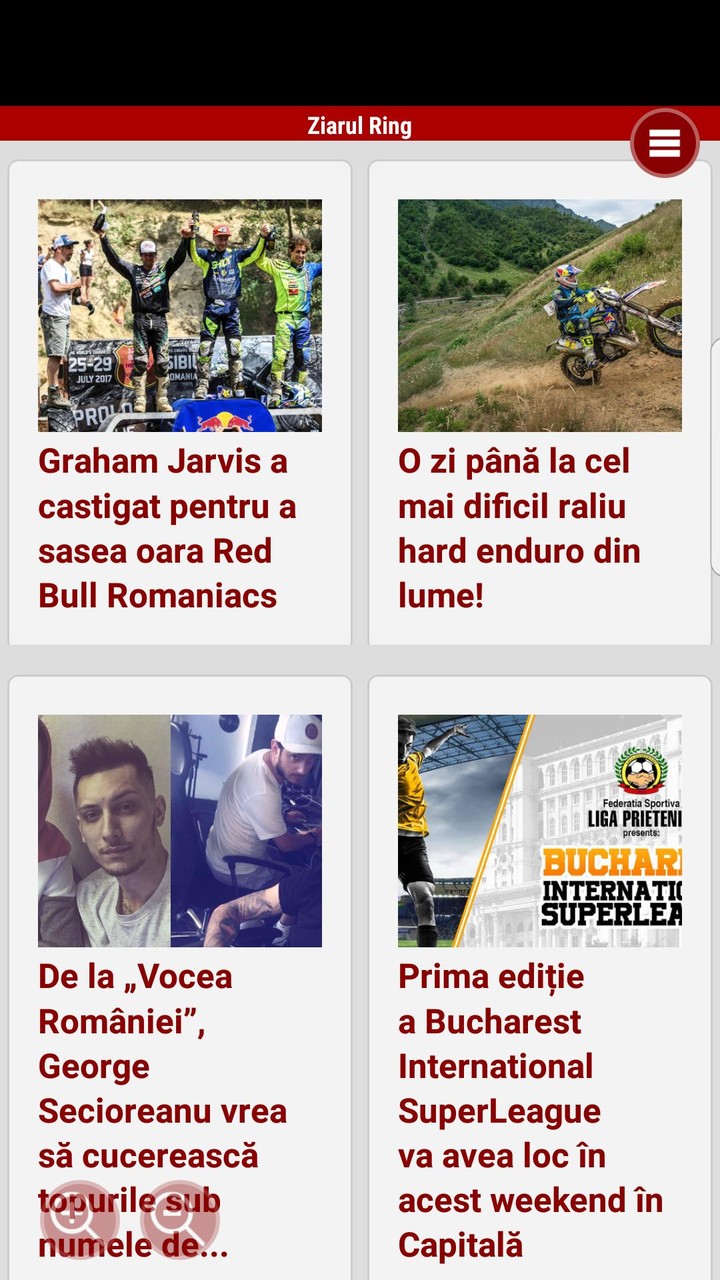Viewport: 720px width, 1280px height.
Task: Tap the Bucharest SuperLeague promo poster
Action: point(539,828)
